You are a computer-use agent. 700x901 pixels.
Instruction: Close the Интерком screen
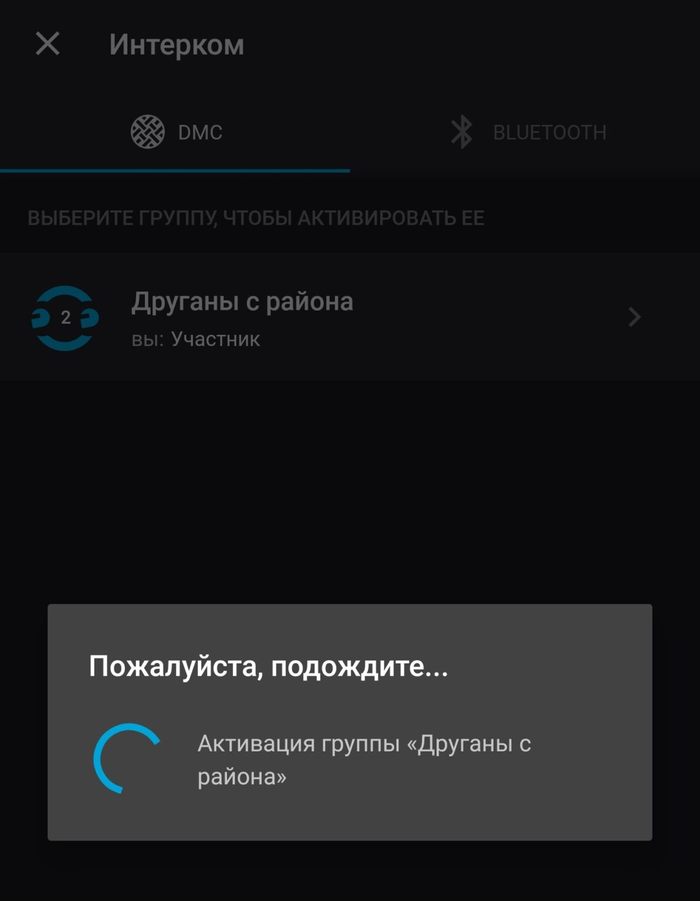[47, 44]
